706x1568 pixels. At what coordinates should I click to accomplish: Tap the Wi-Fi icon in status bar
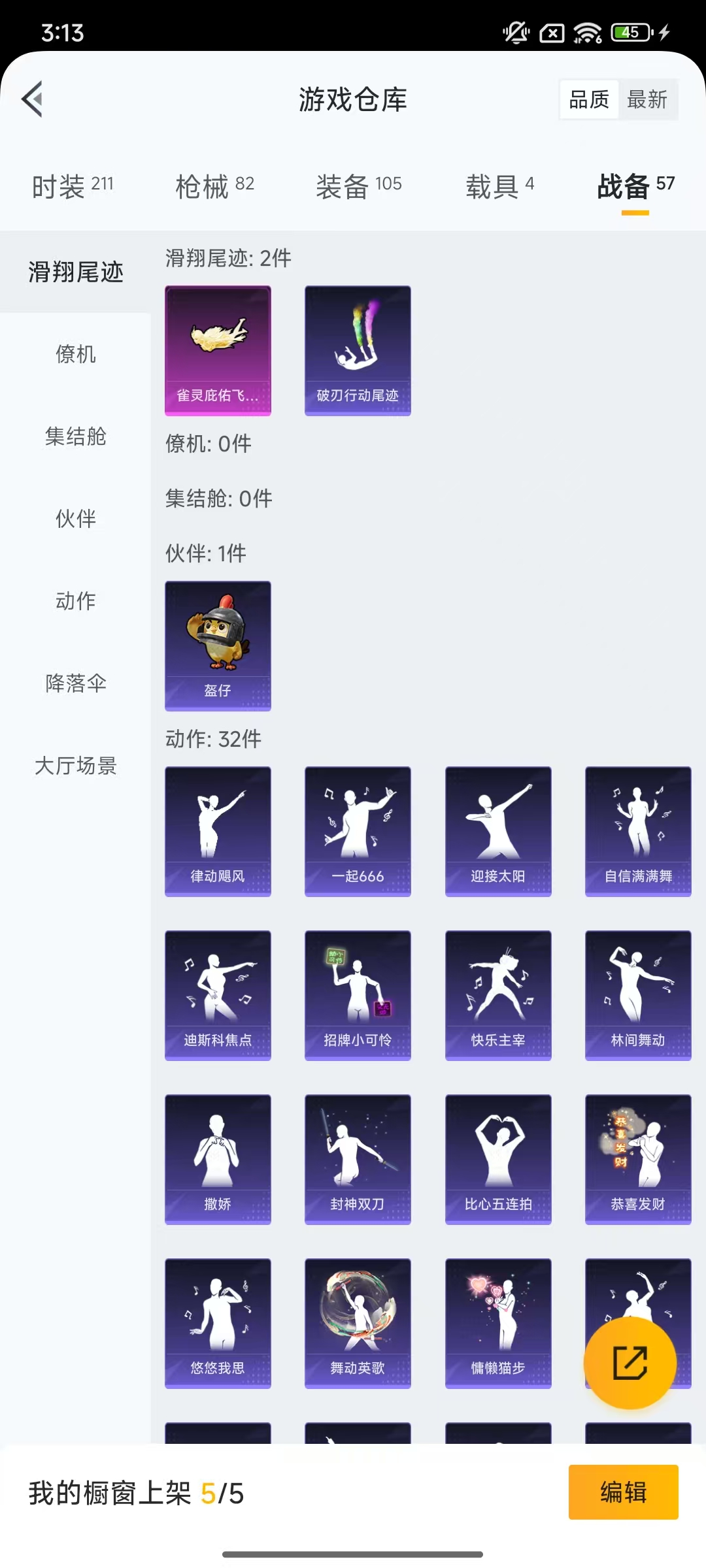(x=586, y=31)
